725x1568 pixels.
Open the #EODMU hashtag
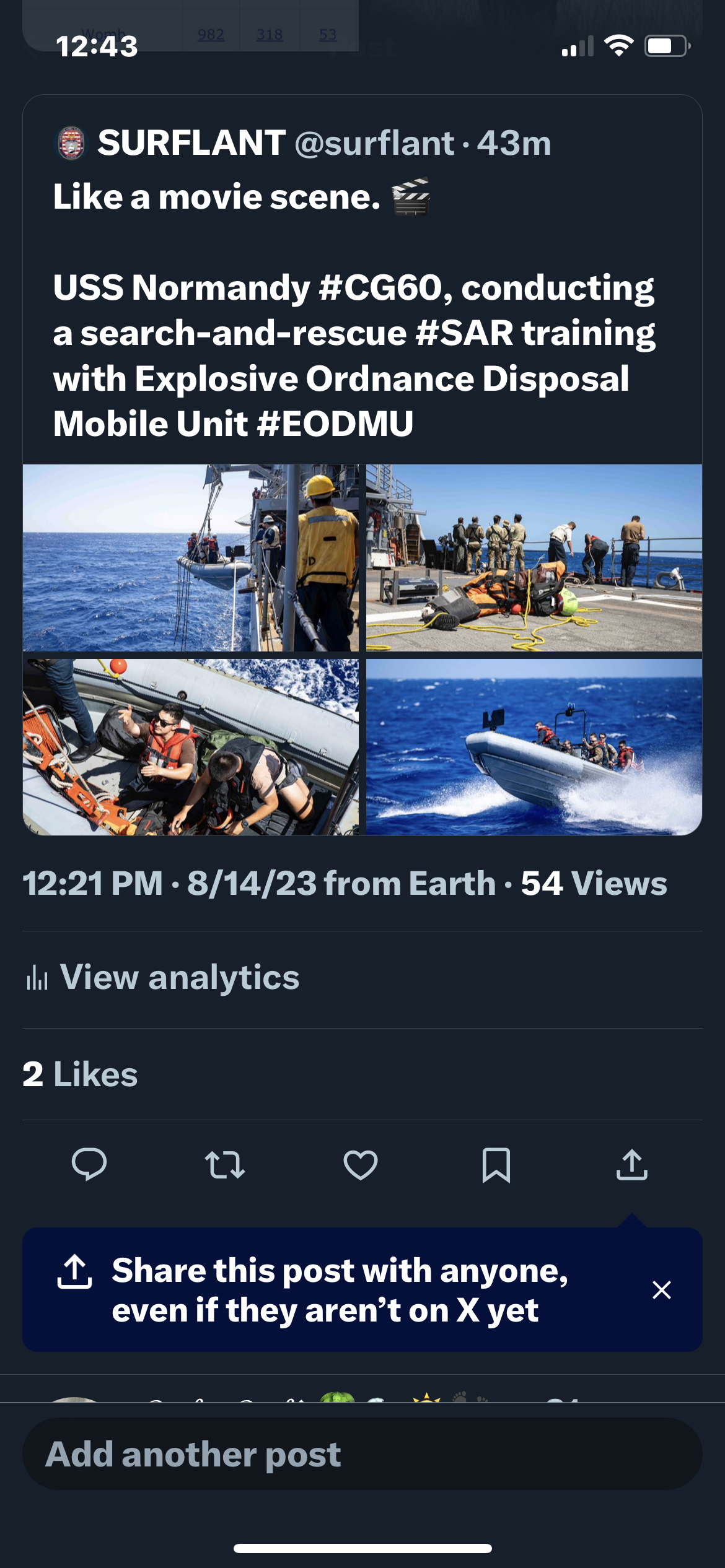click(335, 424)
